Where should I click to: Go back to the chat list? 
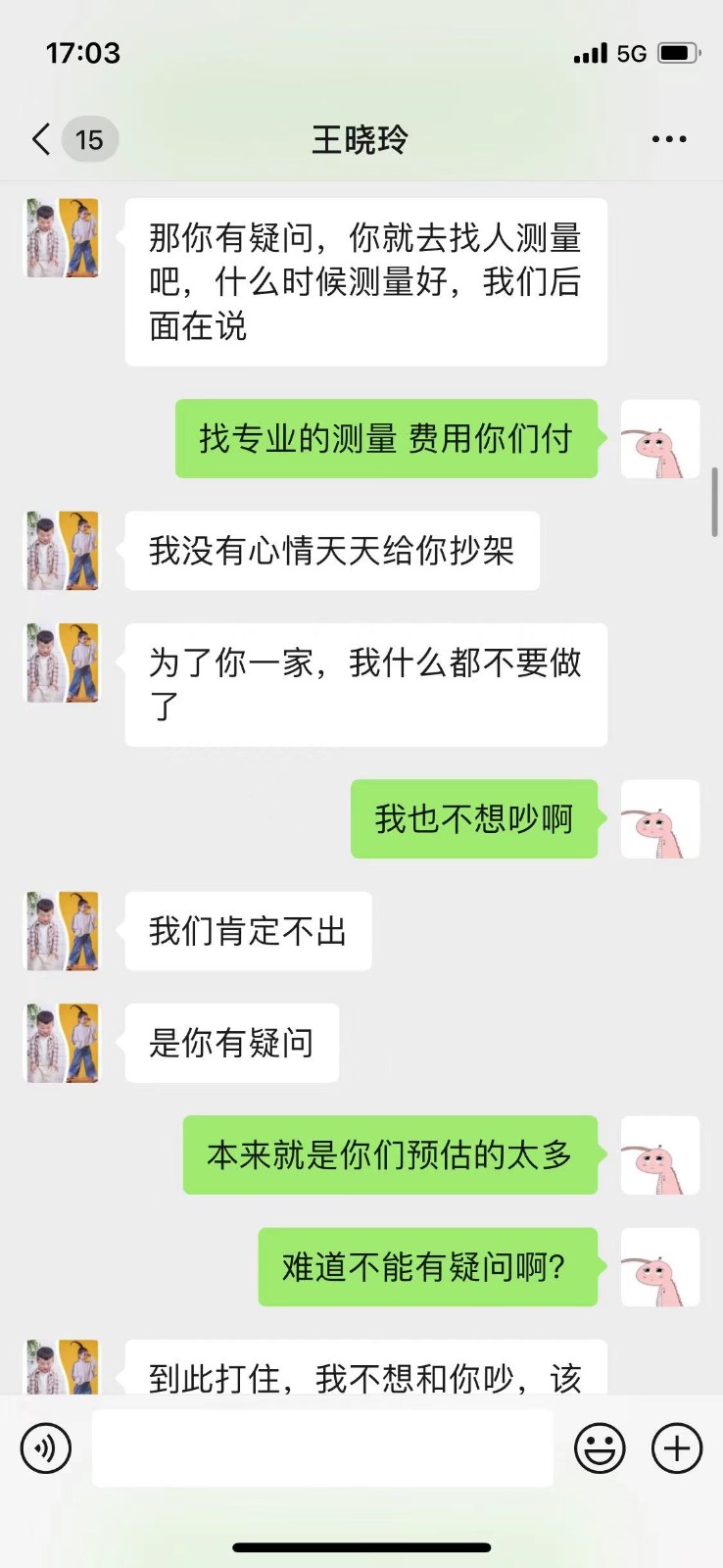coord(42,139)
